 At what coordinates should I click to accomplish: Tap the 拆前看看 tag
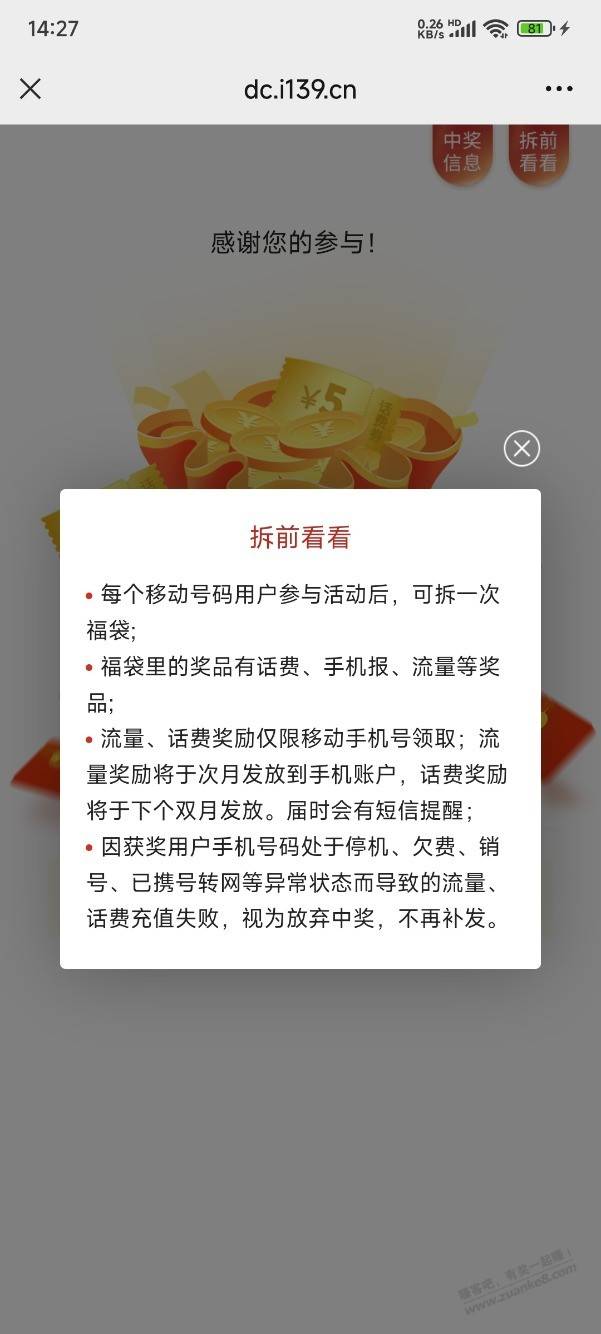pyautogui.click(x=538, y=153)
